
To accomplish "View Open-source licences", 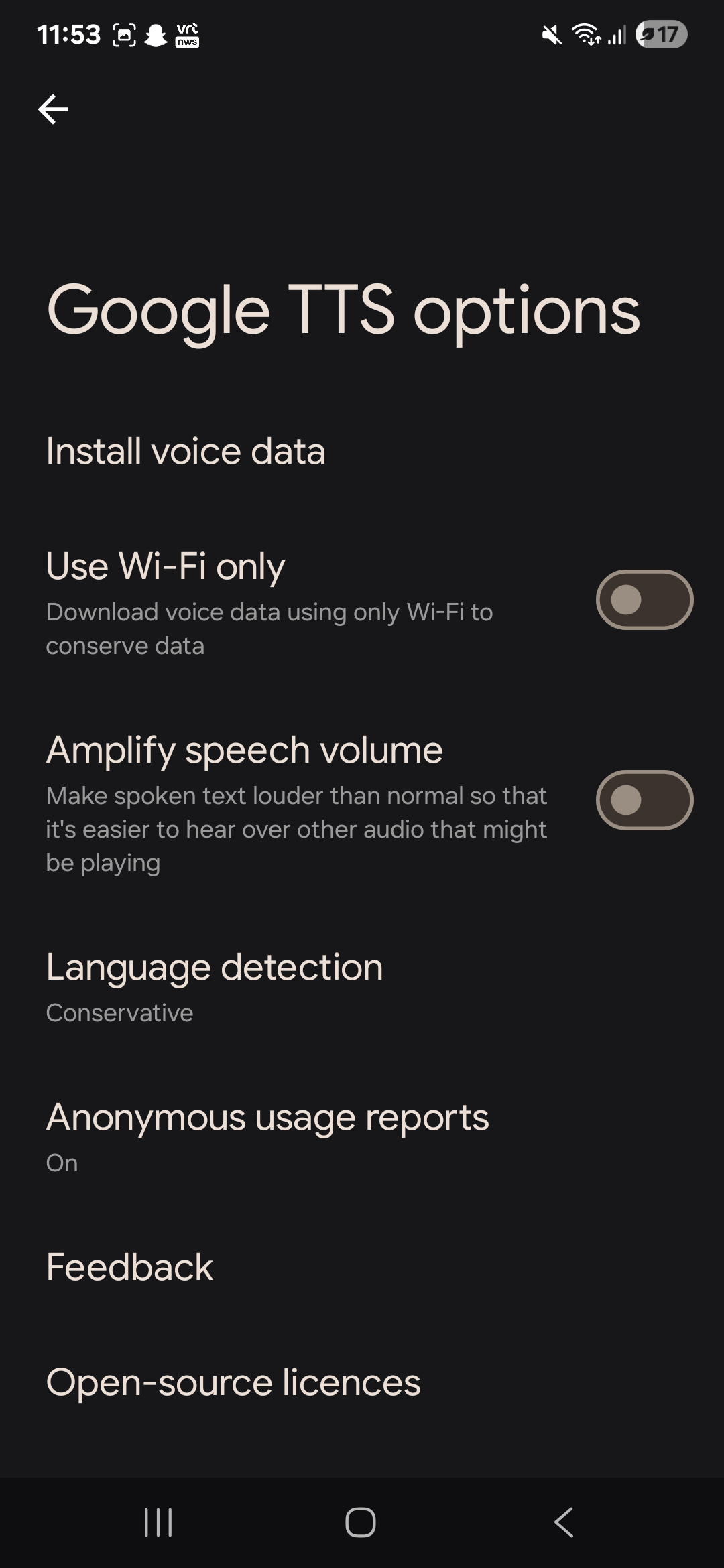I will (x=233, y=1382).
